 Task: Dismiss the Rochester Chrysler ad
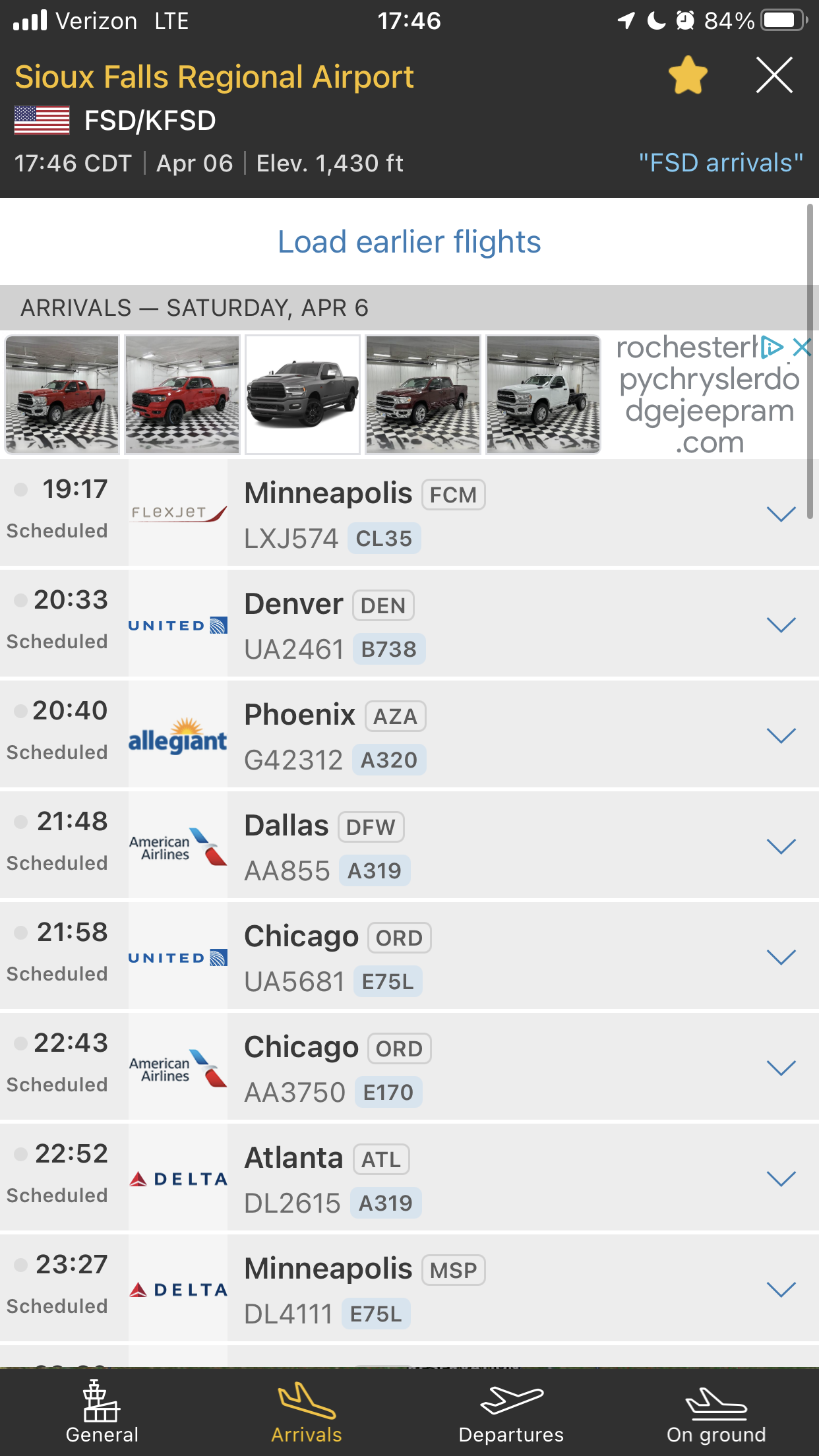click(802, 347)
